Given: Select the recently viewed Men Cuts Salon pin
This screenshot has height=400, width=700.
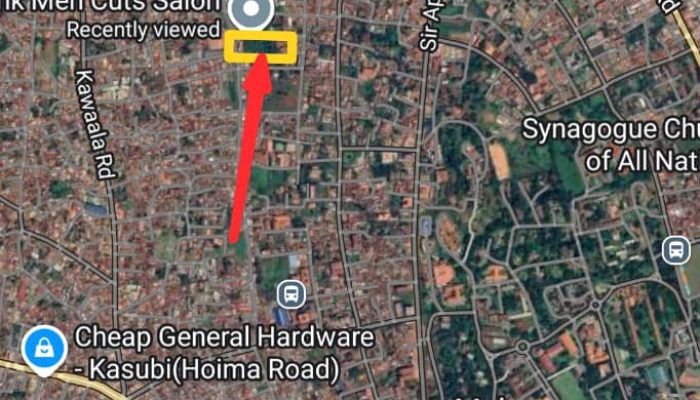Looking at the screenshot, I should (x=251, y=13).
